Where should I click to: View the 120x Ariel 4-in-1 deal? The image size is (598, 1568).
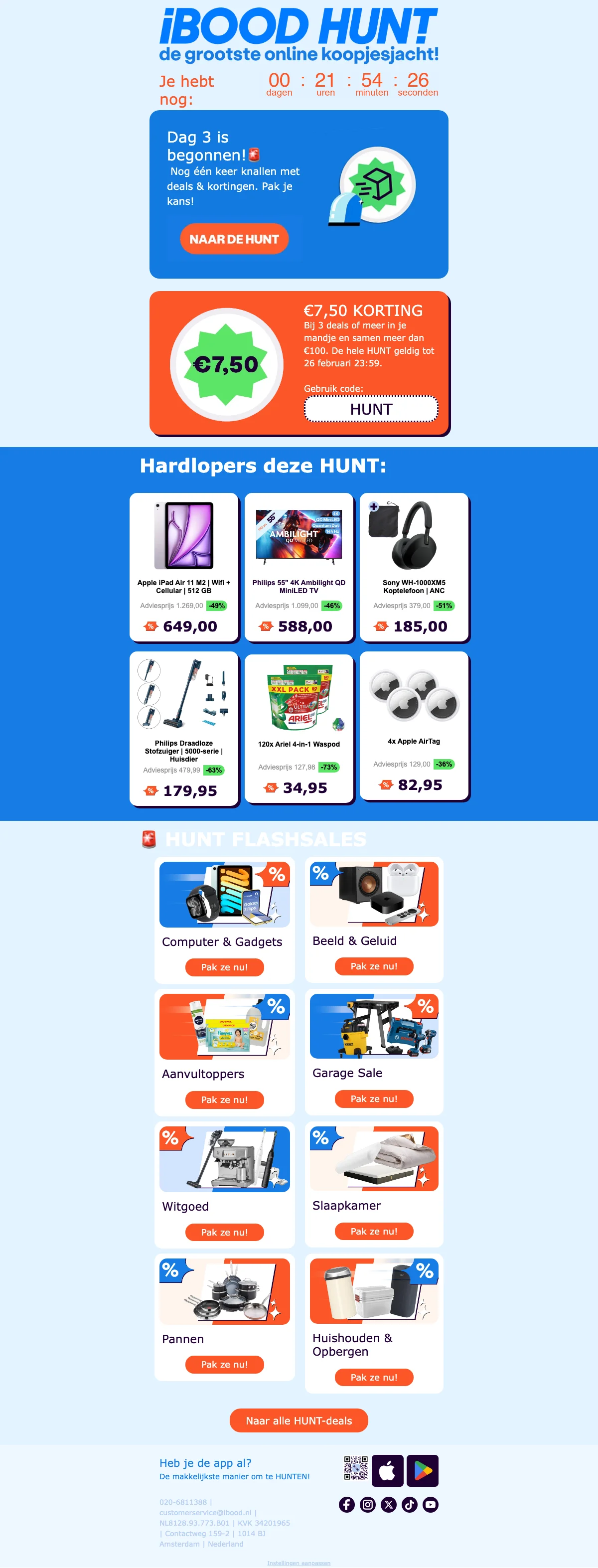299,728
